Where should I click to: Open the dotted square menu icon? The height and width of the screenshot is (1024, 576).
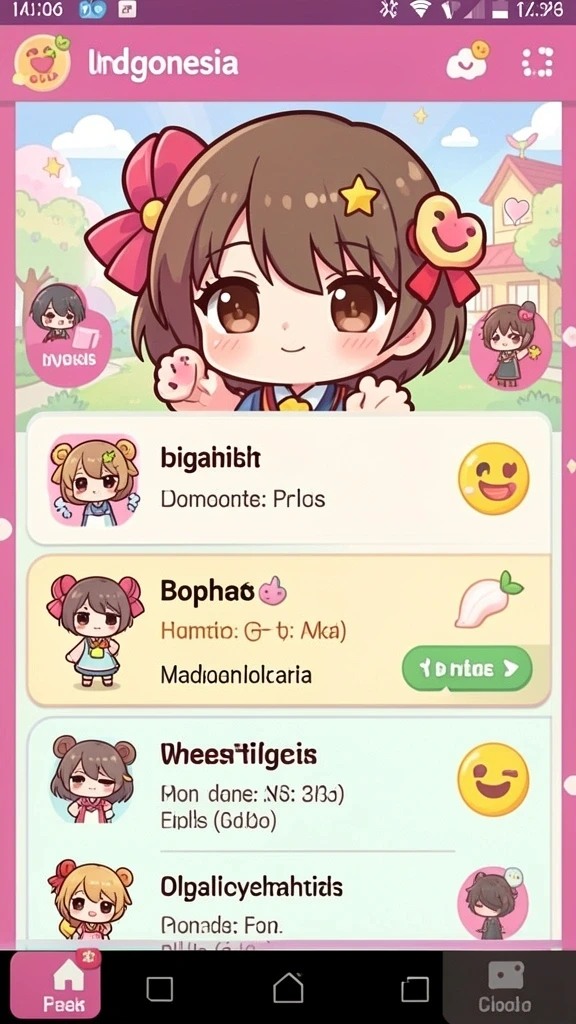(537, 63)
